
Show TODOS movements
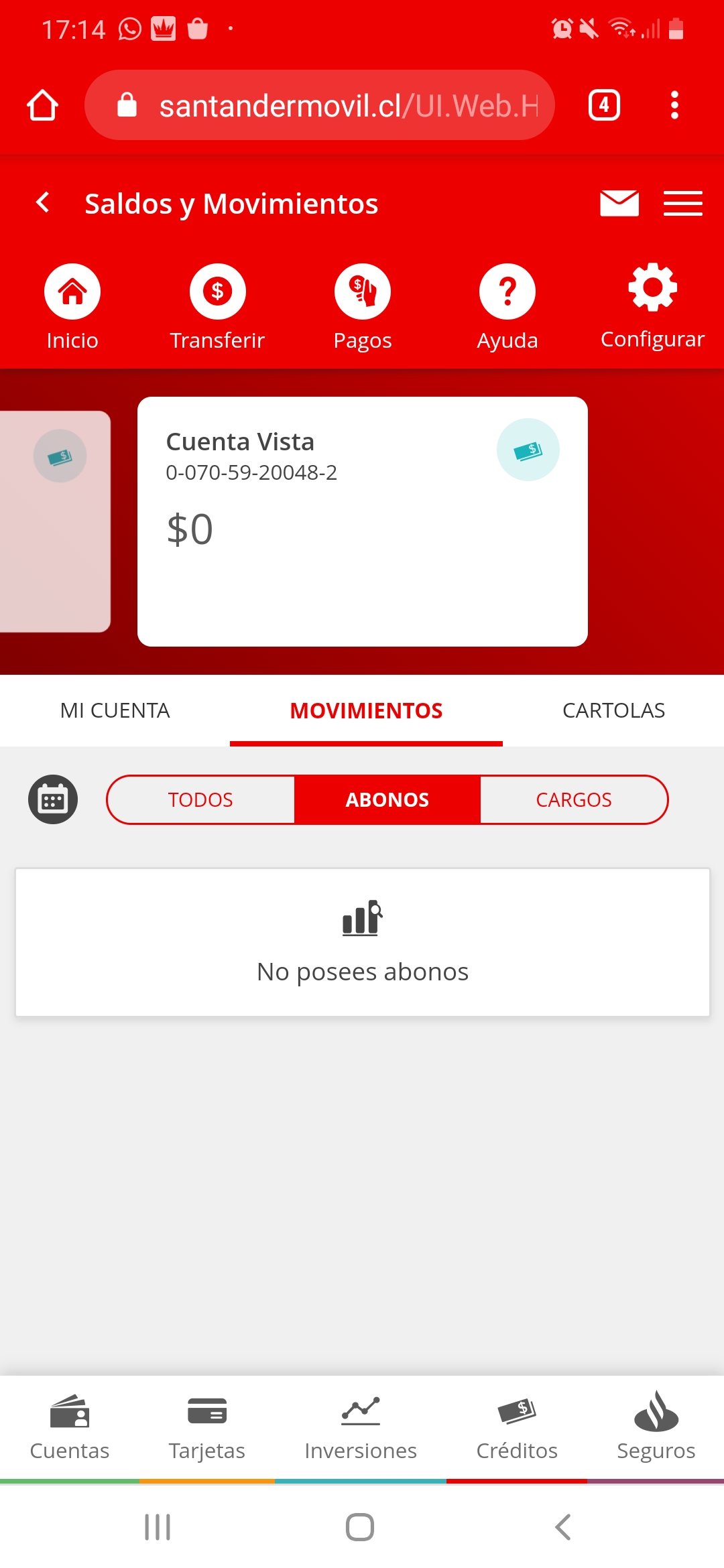click(200, 799)
